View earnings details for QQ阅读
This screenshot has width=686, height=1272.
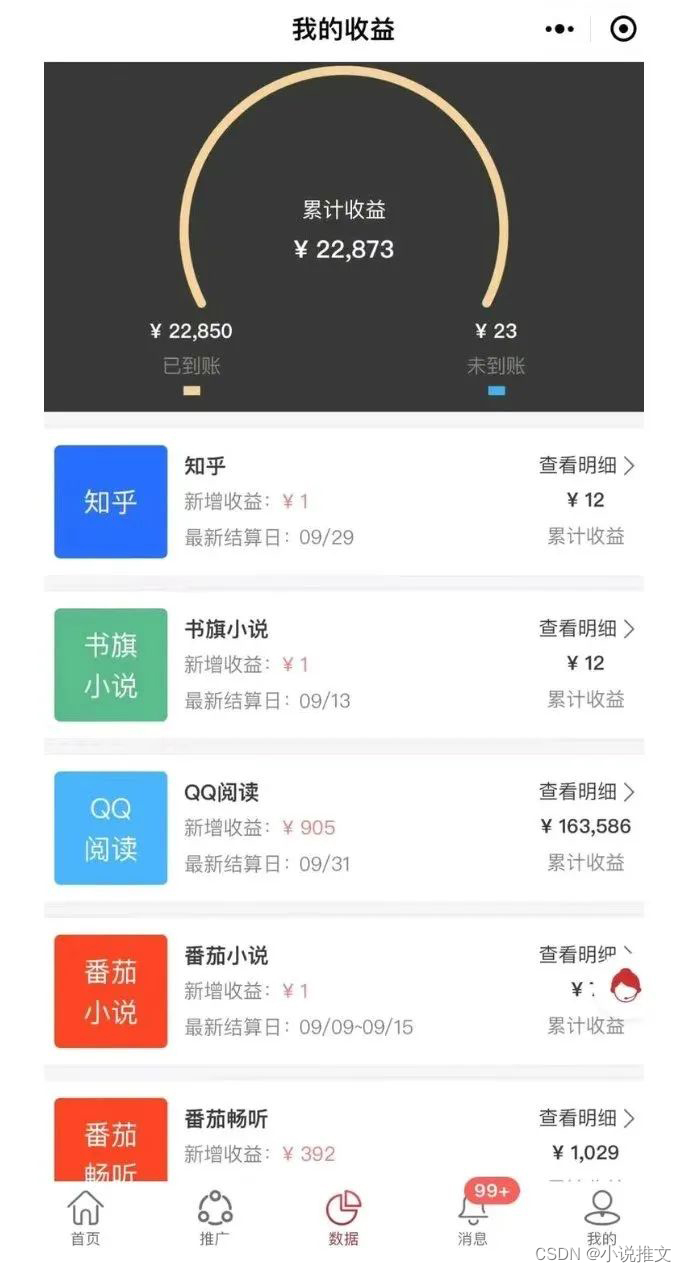587,792
